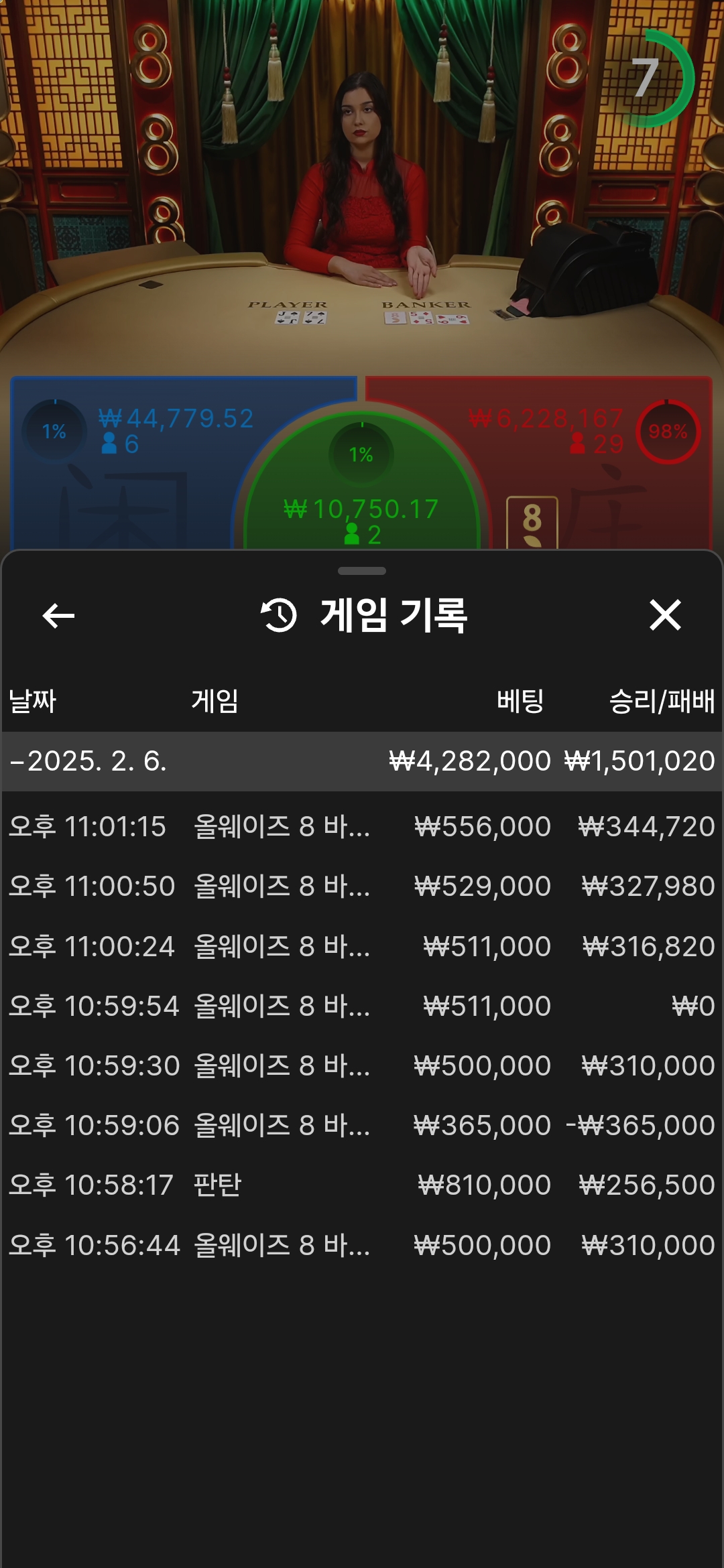The width and height of the screenshot is (724, 1568).
Task: Open the 오후 10:56:44 game record
Action: [362, 1245]
